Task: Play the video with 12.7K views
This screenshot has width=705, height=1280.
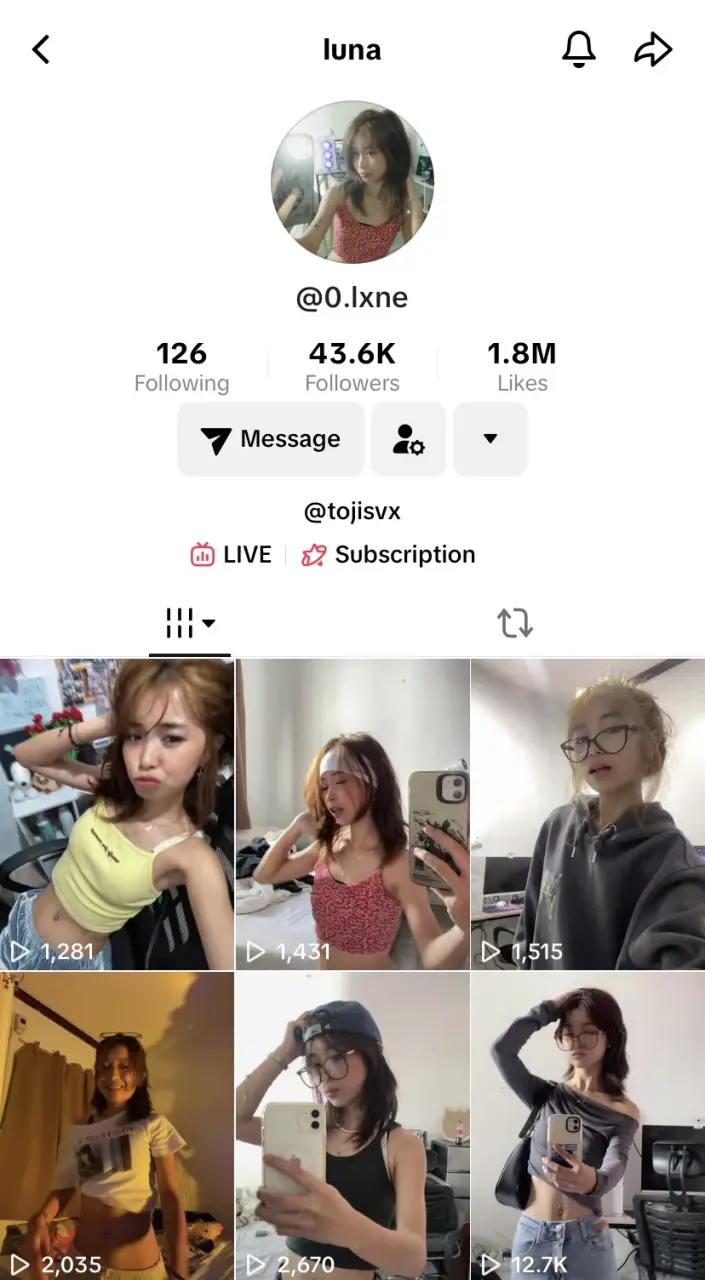Action: click(588, 1126)
